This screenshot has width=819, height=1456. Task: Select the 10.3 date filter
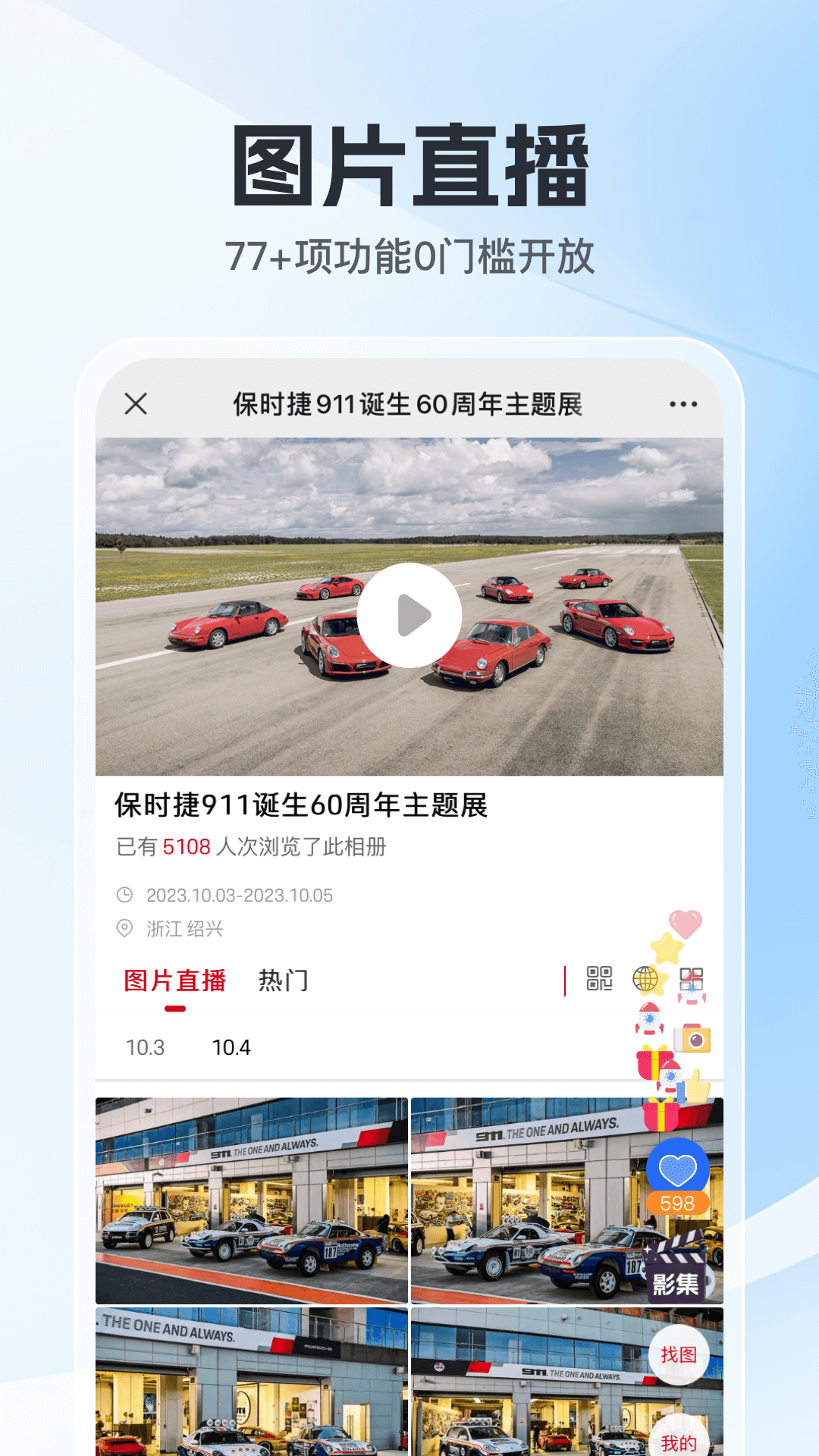[x=146, y=1046]
